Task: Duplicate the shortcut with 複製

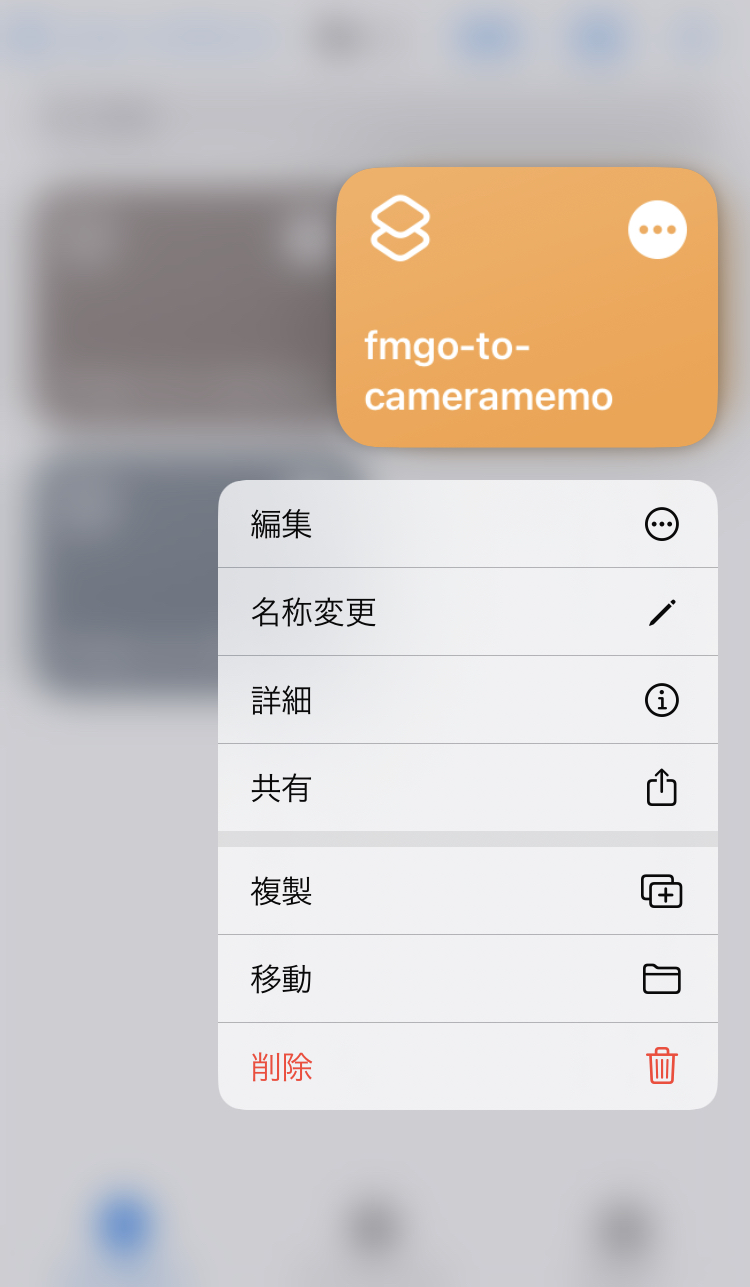Action: click(x=468, y=891)
